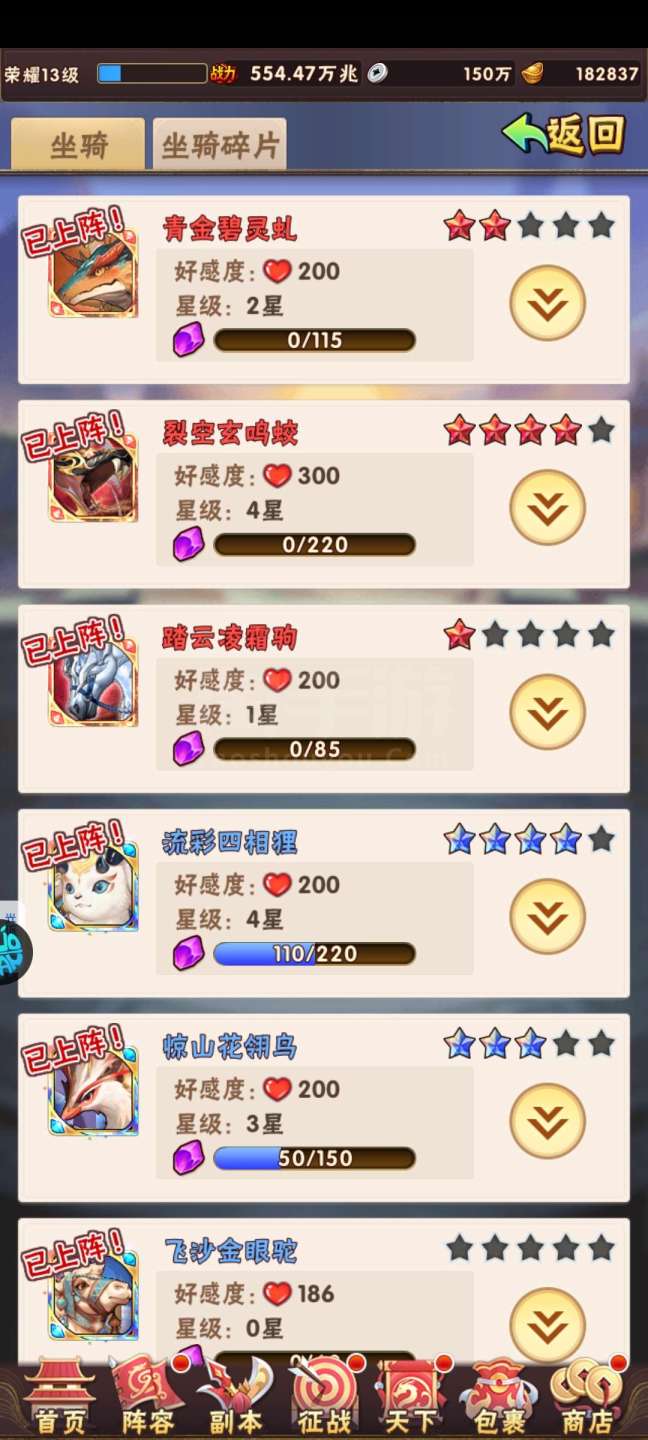Expand details for 流彩四相狸
Screen dimensions: 648x1440
547,917
